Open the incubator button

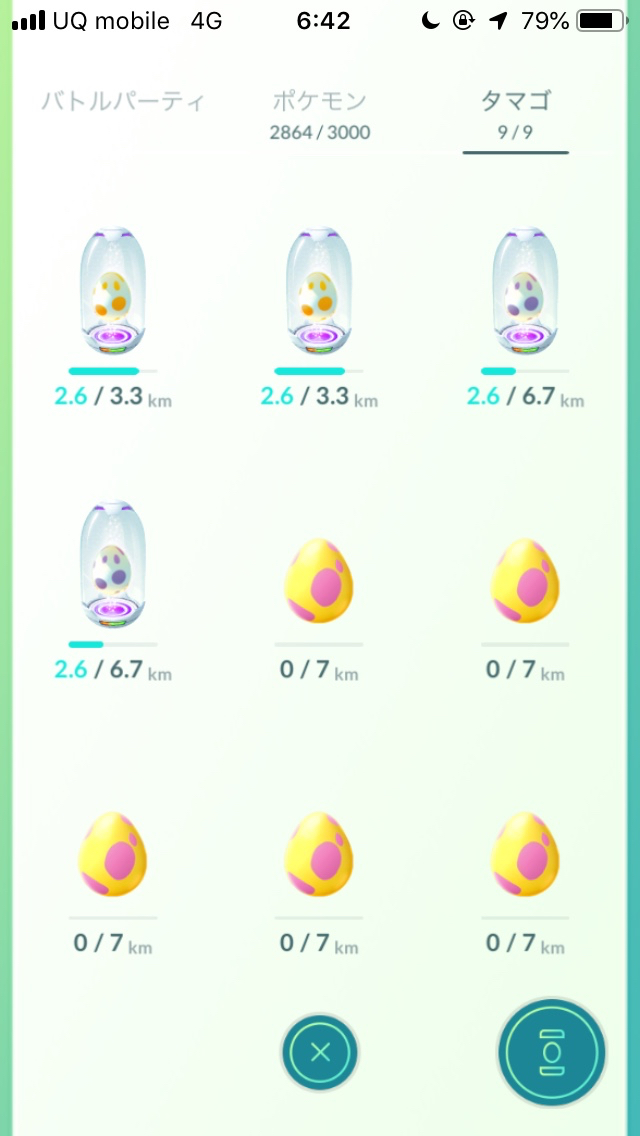551,1052
